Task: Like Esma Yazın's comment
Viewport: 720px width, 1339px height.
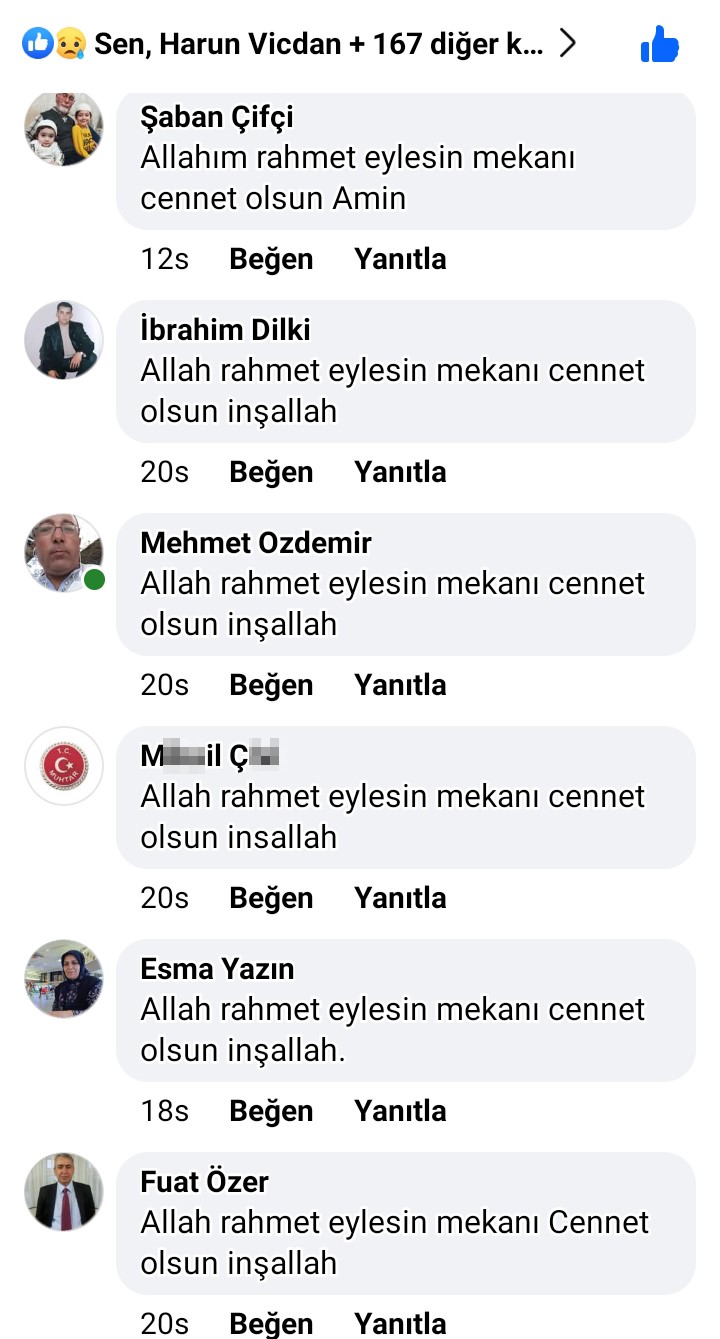Action: click(x=271, y=1111)
